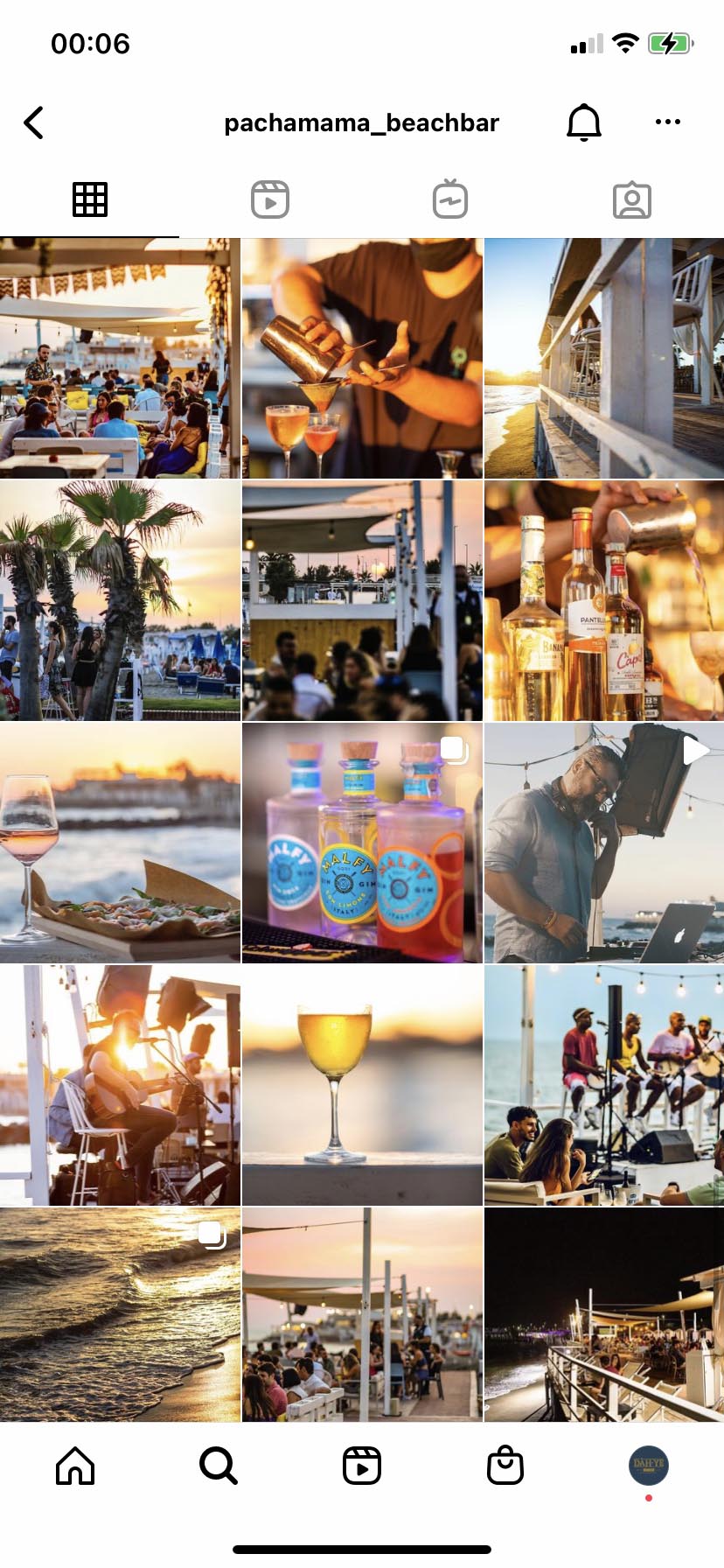Open the three-dot overflow menu
The height and width of the screenshot is (1568, 724).
click(667, 122)
